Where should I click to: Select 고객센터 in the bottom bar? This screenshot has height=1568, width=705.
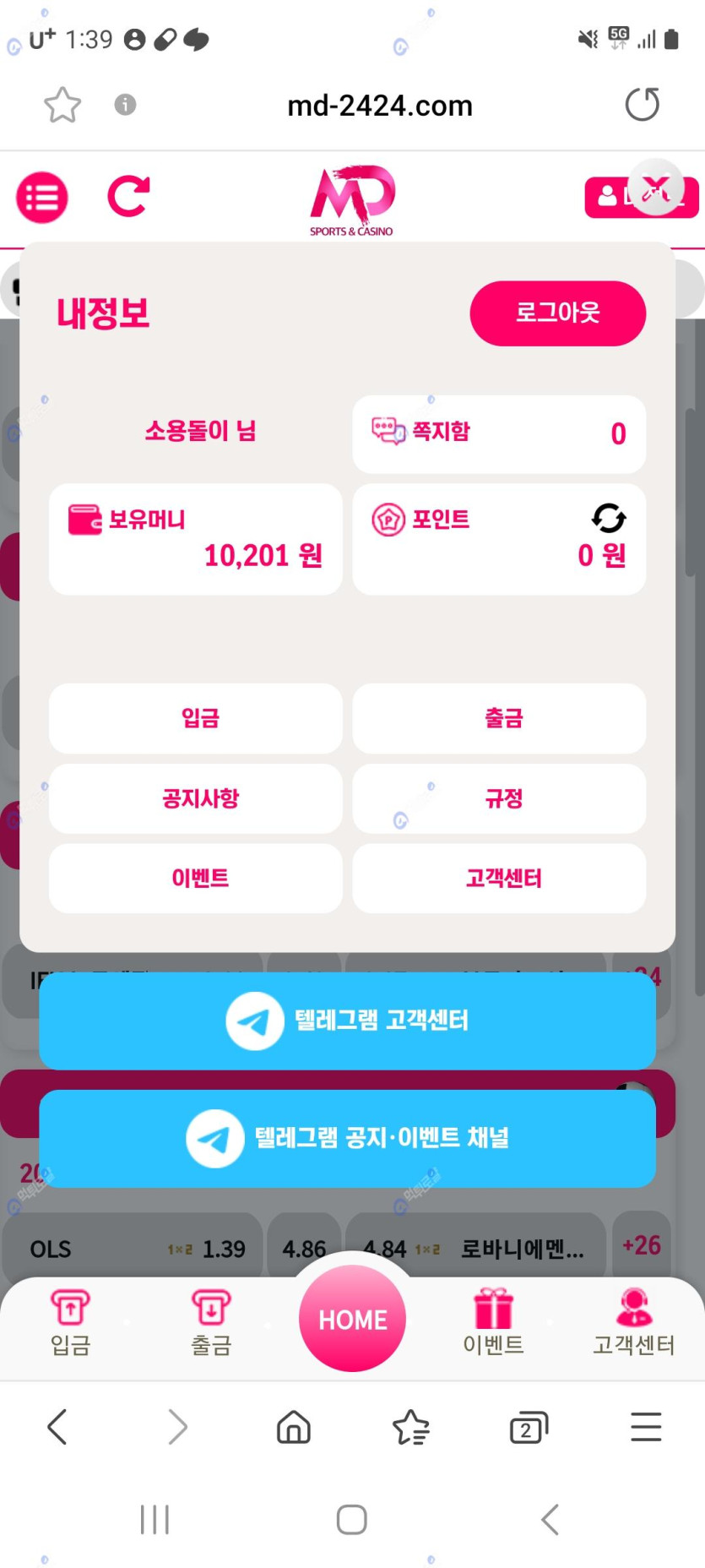coord(633,1322)
